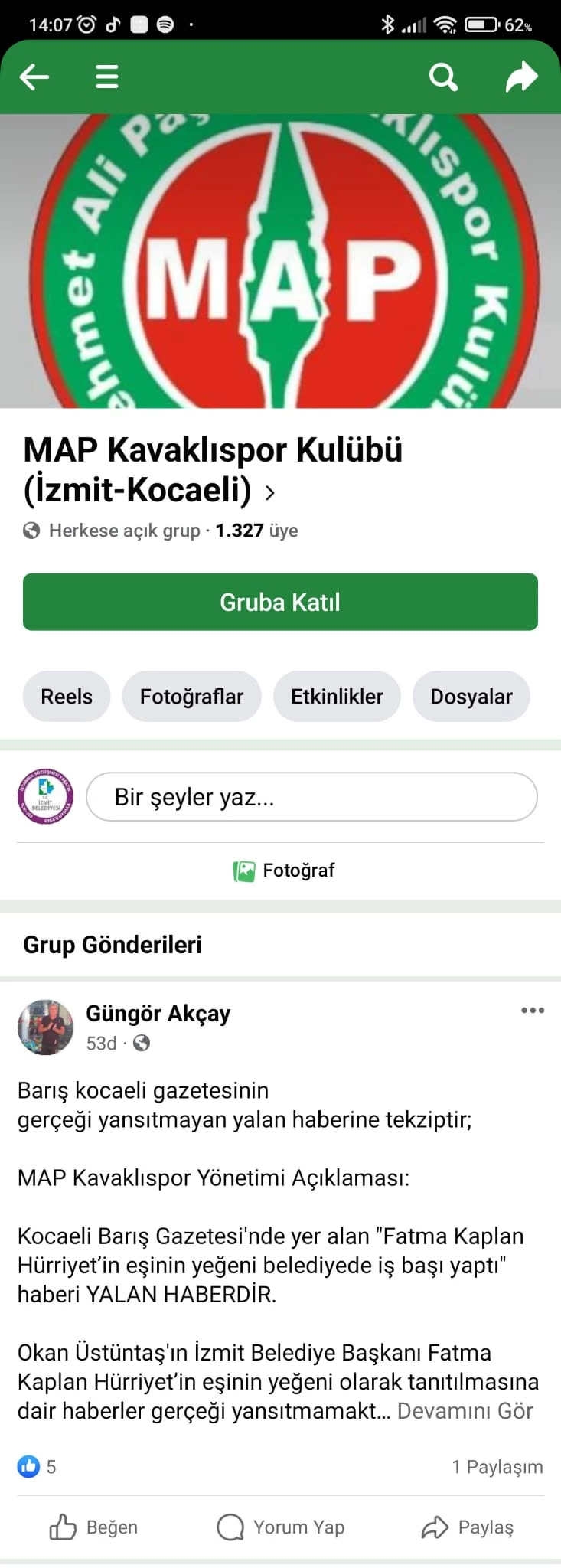Open the Dosyalar chip
This screenshot has width=561, height=1568.
tap(471, 697)
